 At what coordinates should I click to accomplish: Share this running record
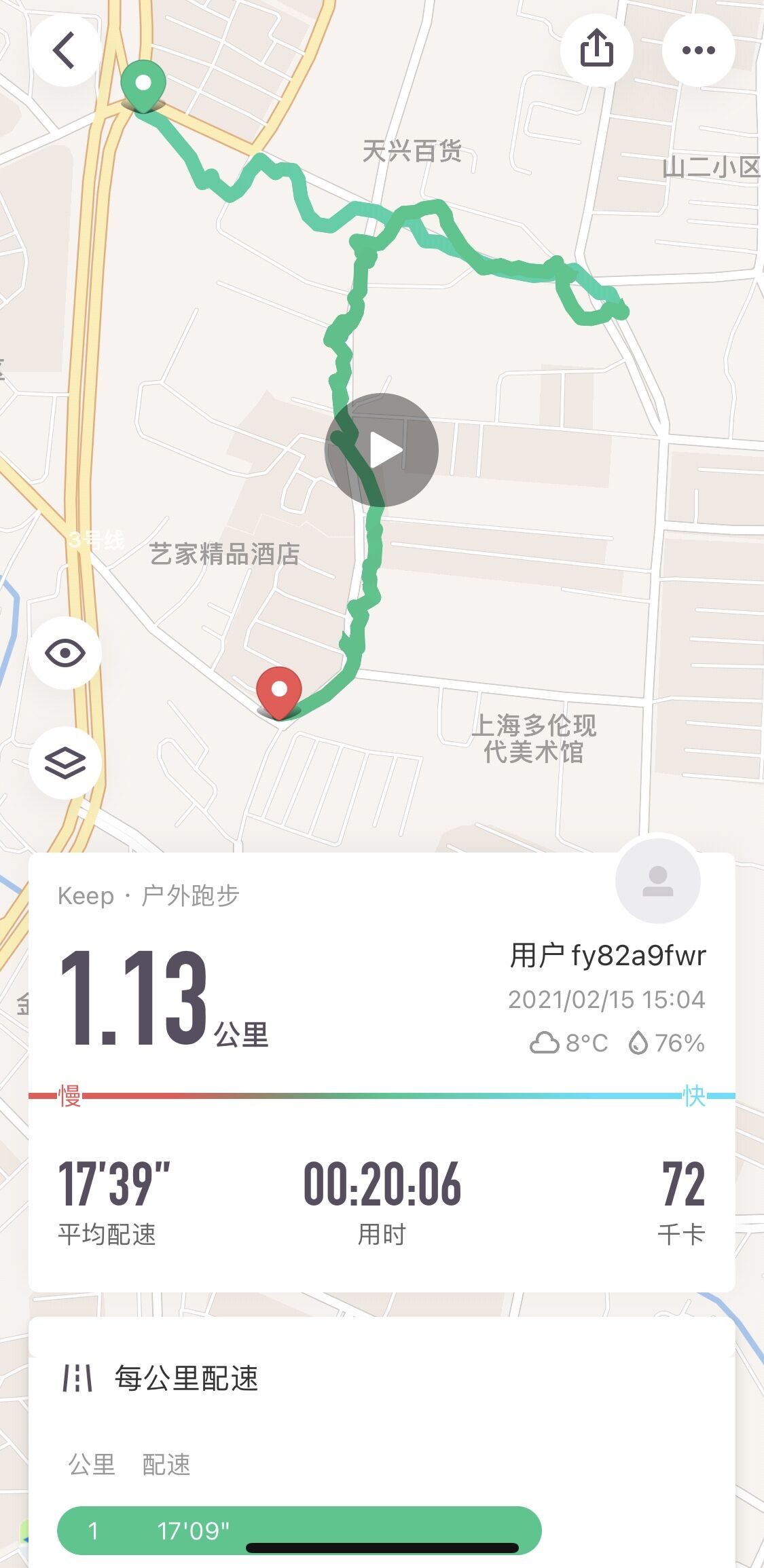[596, 50]
